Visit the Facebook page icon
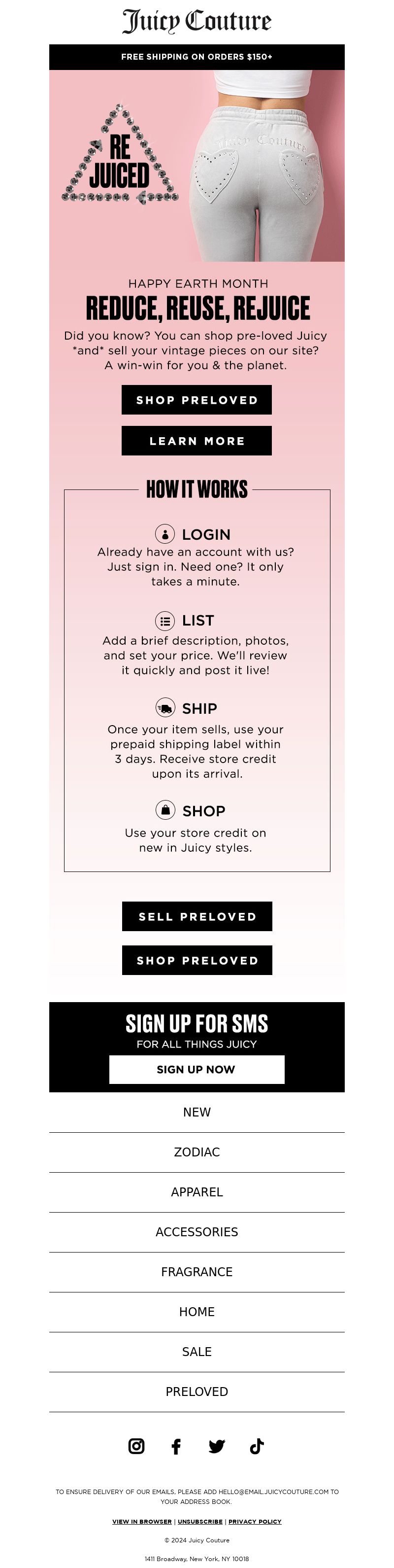 tap(176, 1446)
